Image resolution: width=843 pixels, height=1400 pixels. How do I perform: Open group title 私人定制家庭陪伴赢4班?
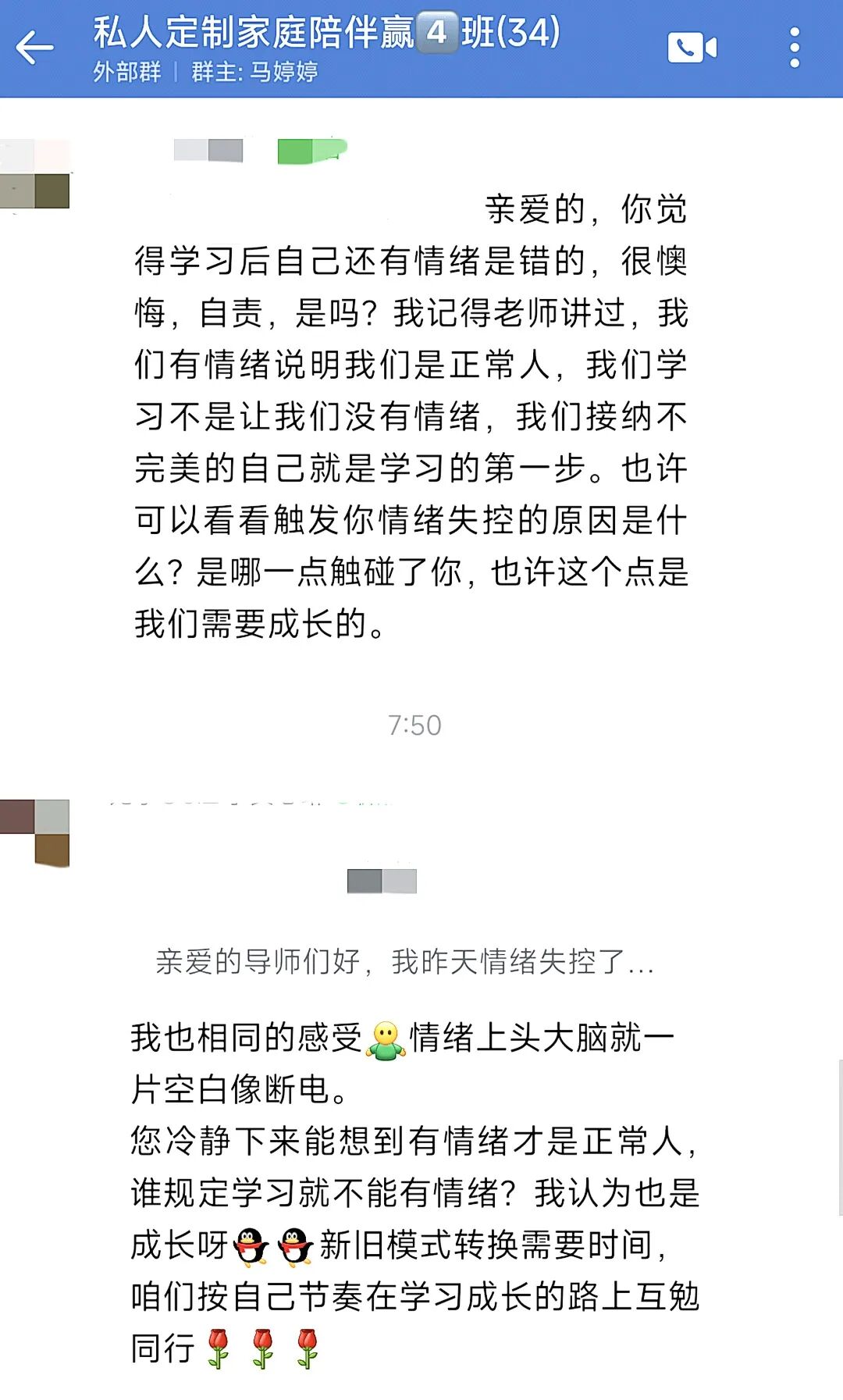click(x=326, y=34)
